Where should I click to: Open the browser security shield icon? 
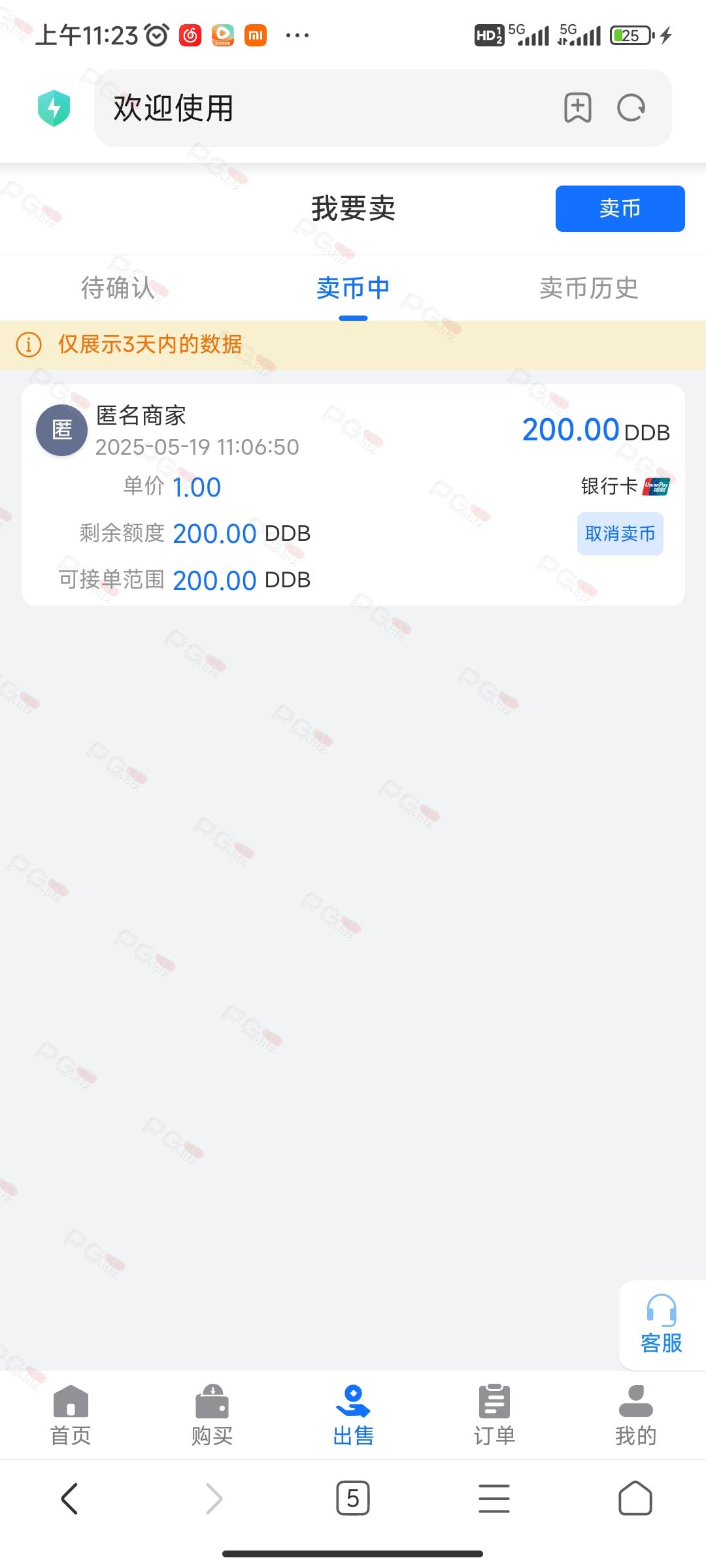[x=54, y=108]
